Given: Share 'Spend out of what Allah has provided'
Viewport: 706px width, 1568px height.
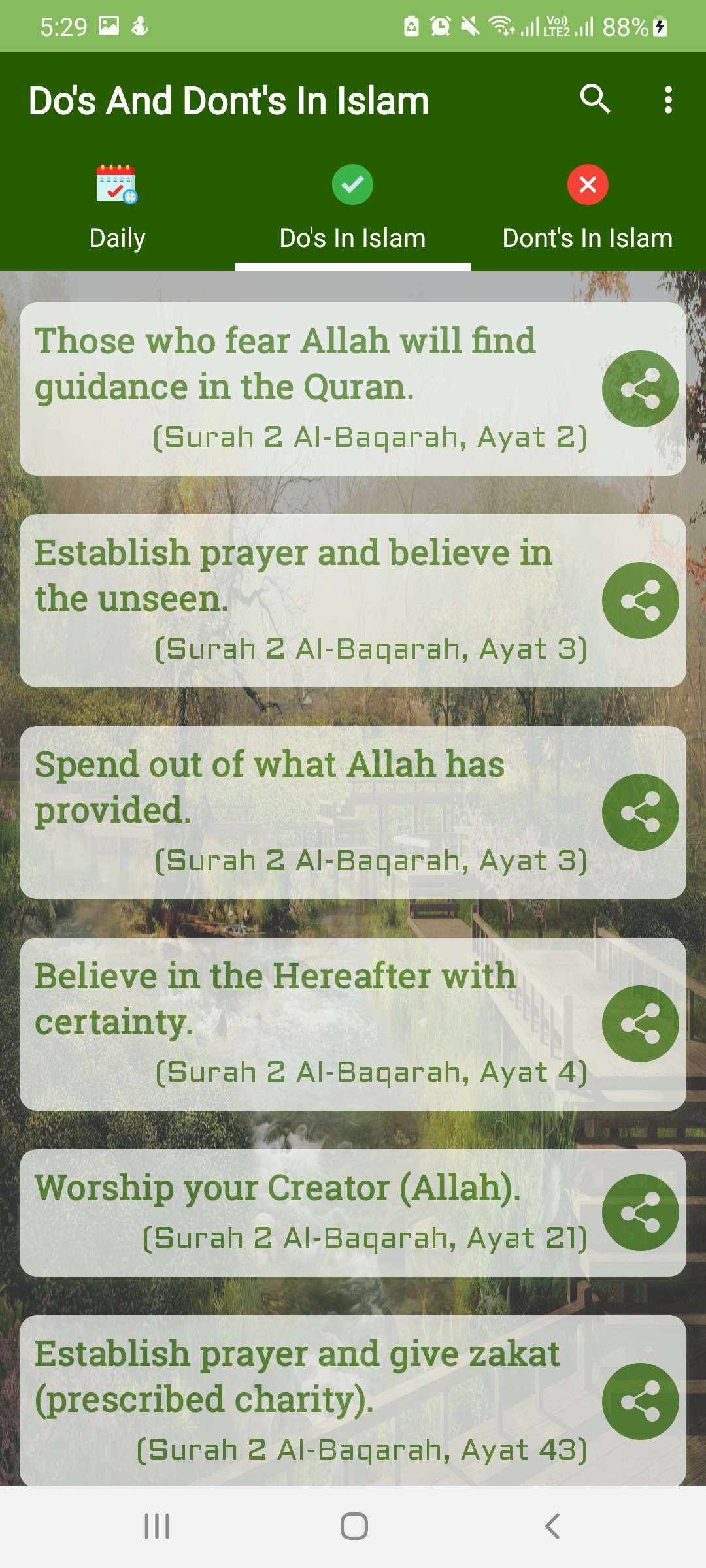Looking at the screenshot, I should [640, 812].
